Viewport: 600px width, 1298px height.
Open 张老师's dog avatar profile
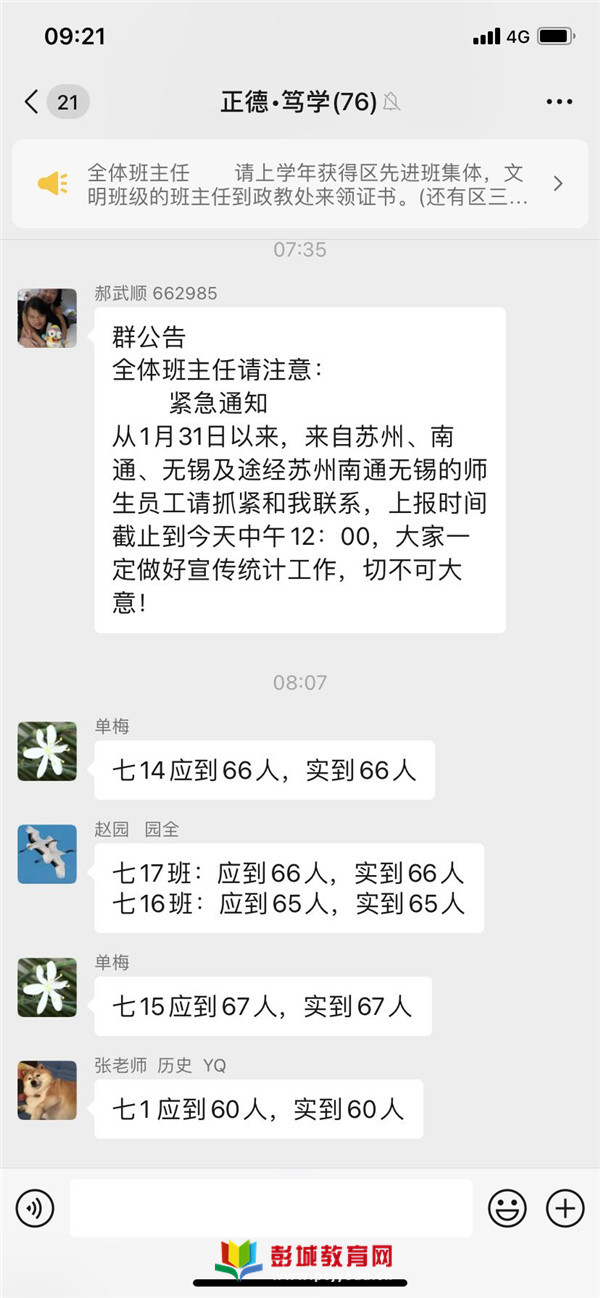47,1090
